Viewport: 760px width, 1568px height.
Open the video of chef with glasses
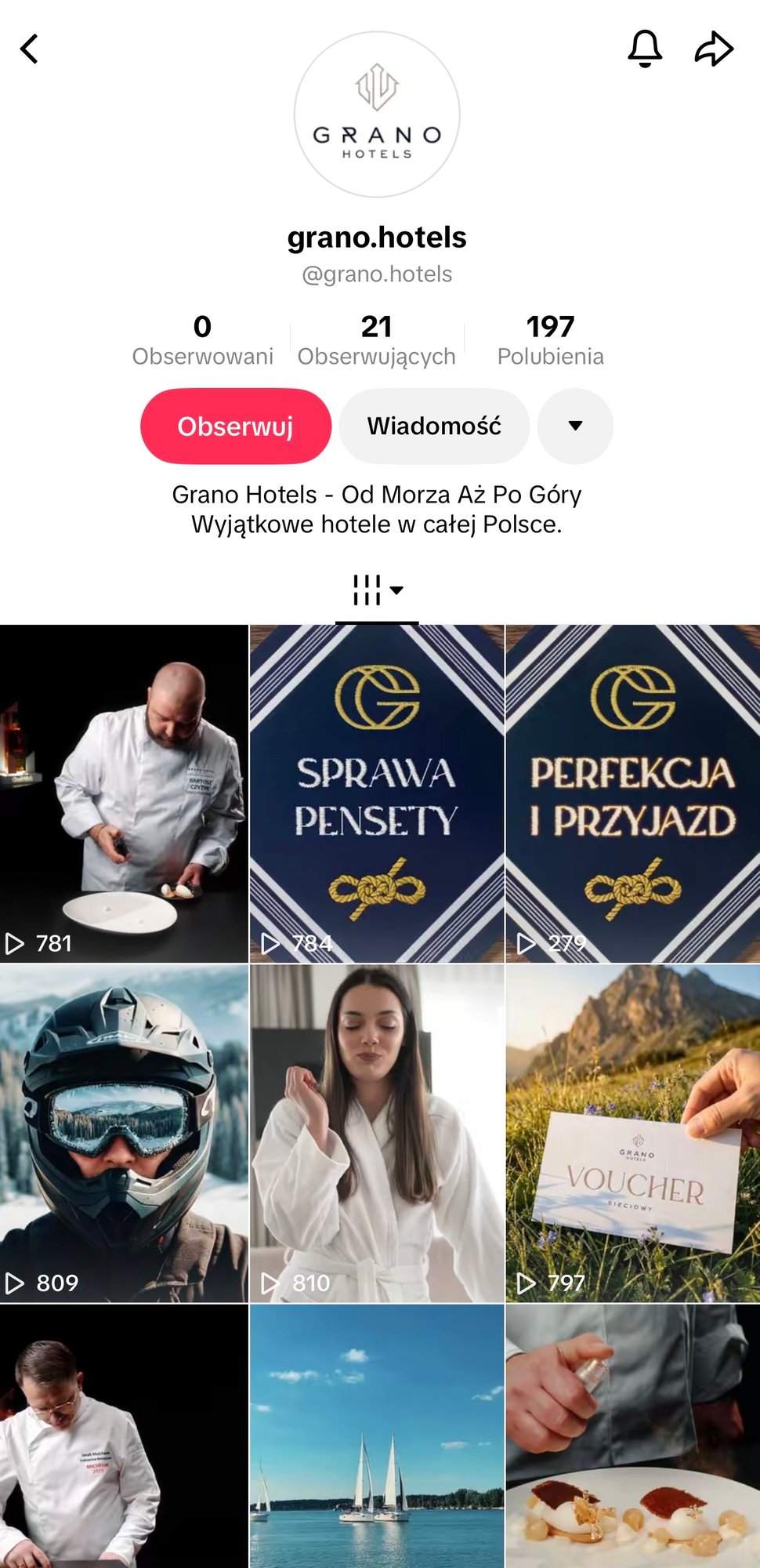pyautogui.click(x=124, y=1436)
